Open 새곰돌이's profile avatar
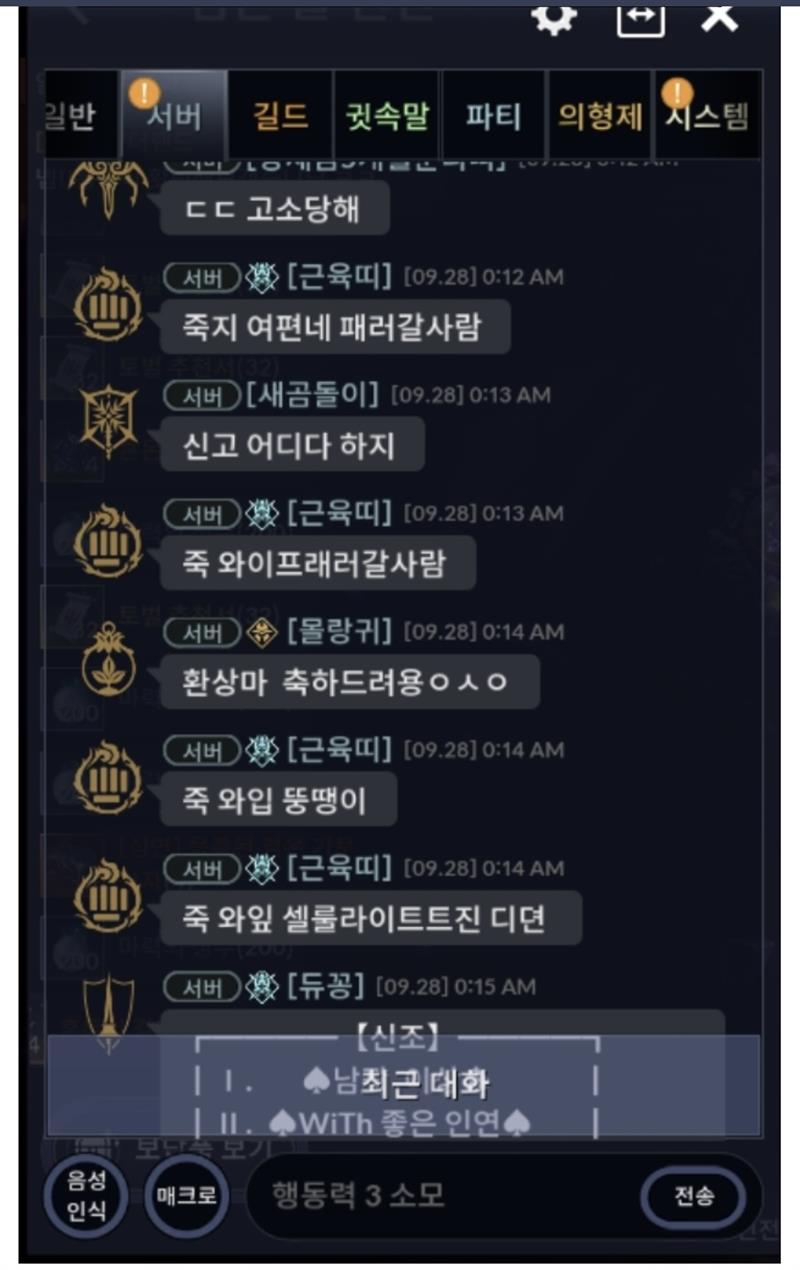The image size is (800, 1270). click(x=108, y=423)
